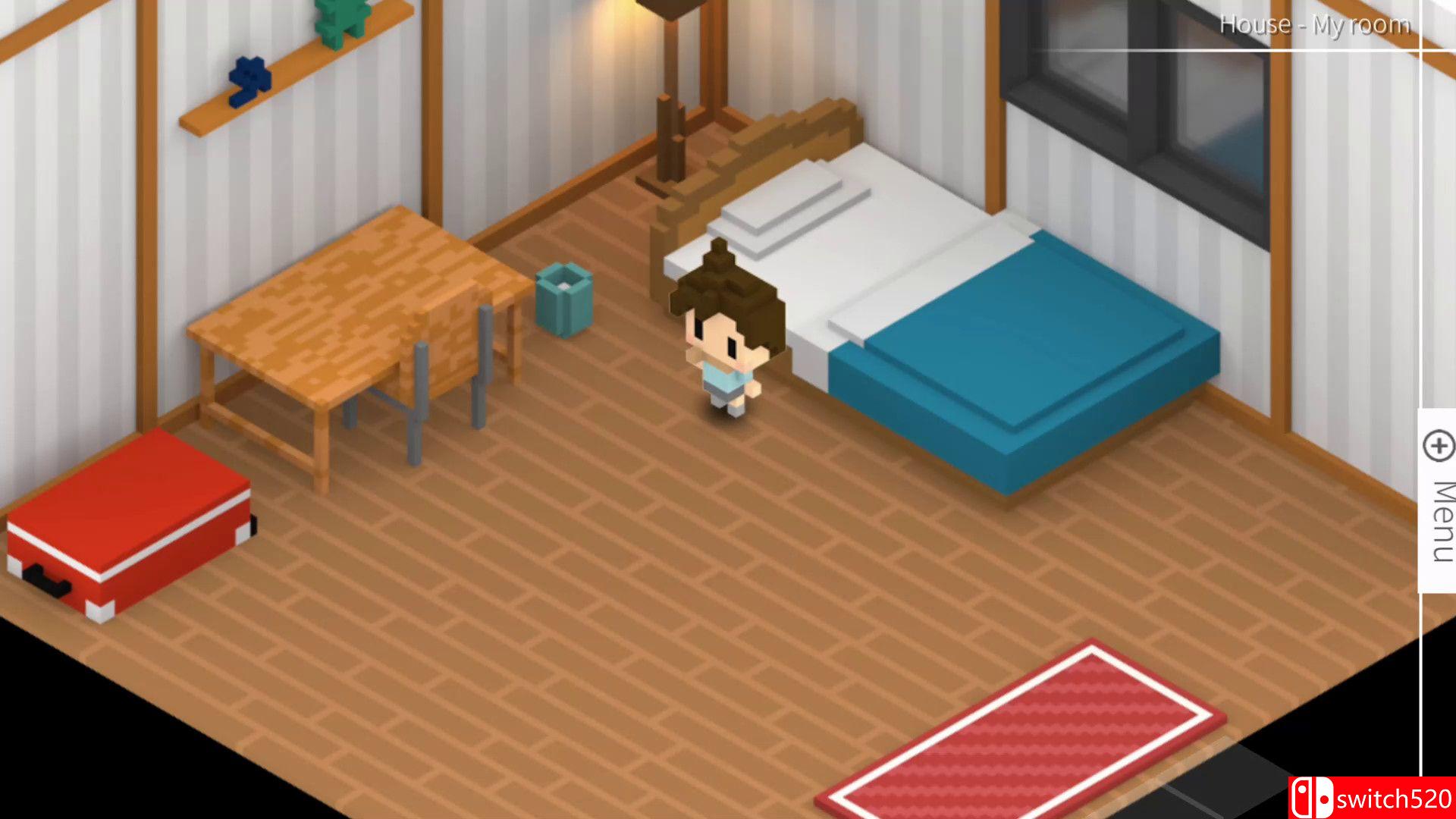Open the Menu side tab
1456x819 pixels.
click(1439, 500)
